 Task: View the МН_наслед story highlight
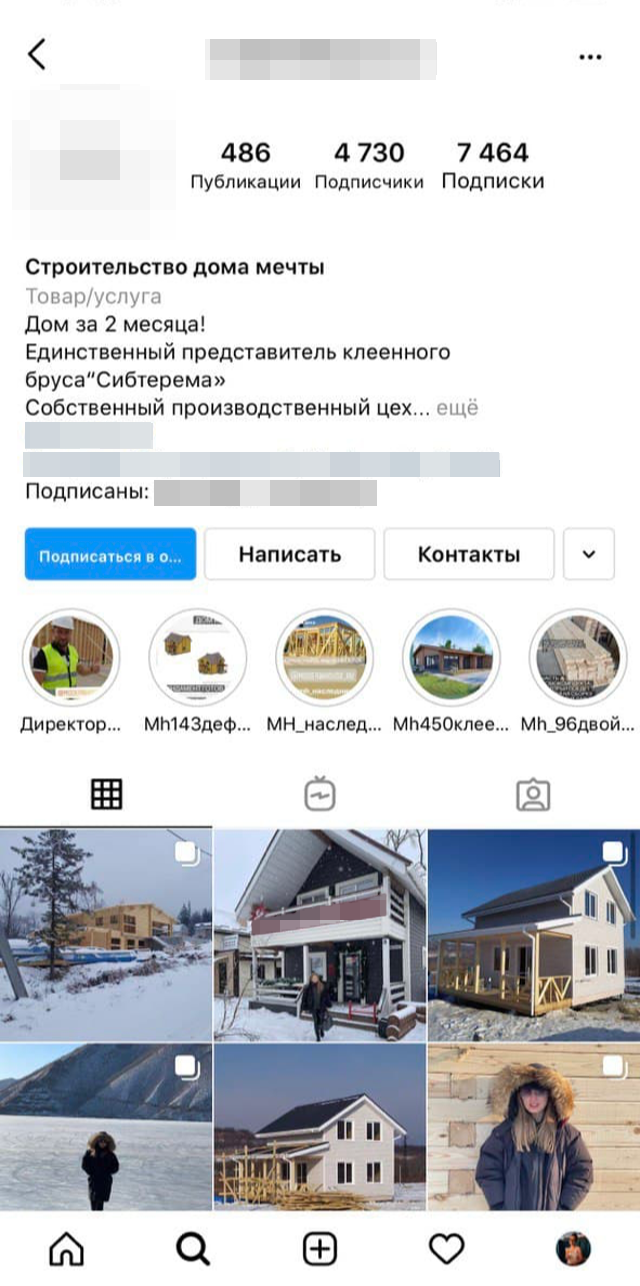pyautogui.click(x=324, y=657)
